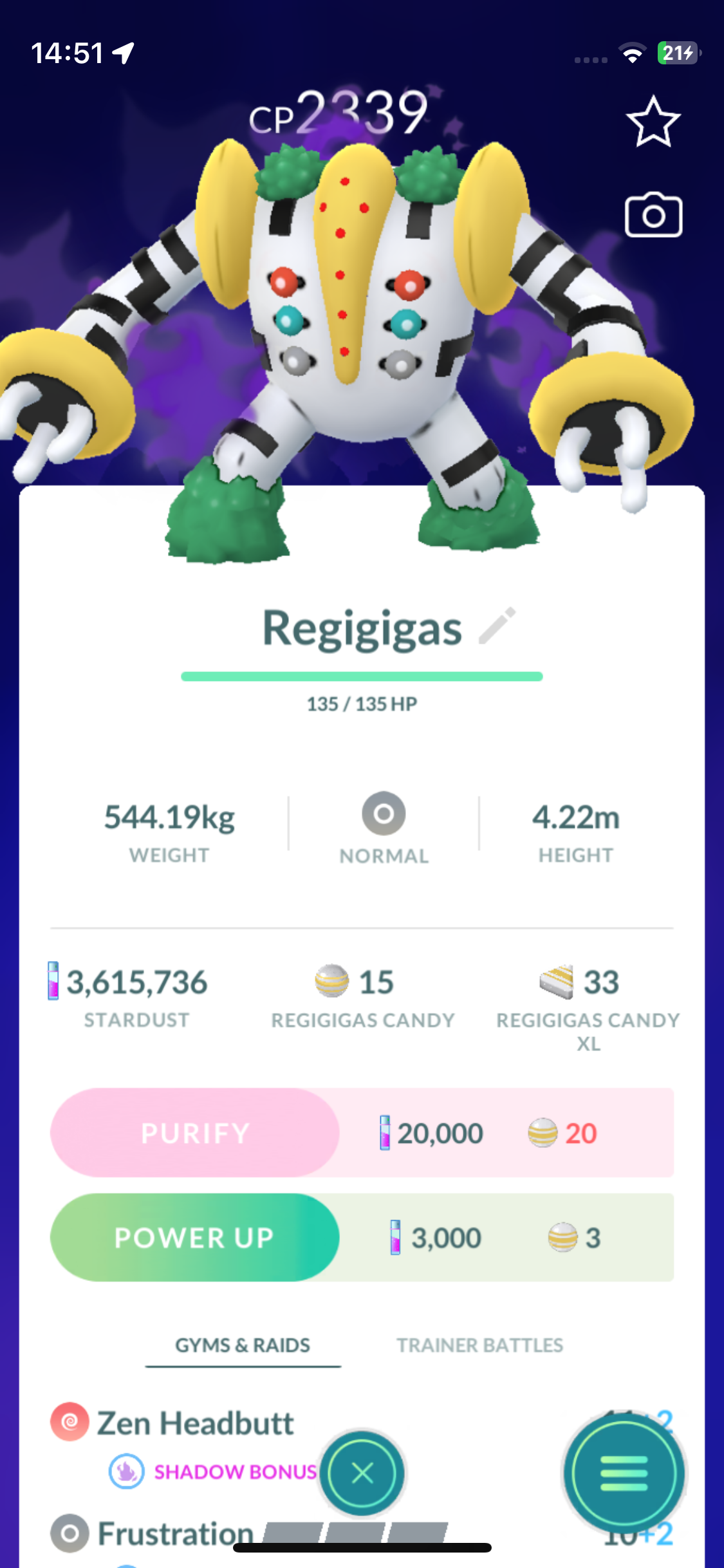
Task: Open the round green menu button
Action: tap(623, 1473)
